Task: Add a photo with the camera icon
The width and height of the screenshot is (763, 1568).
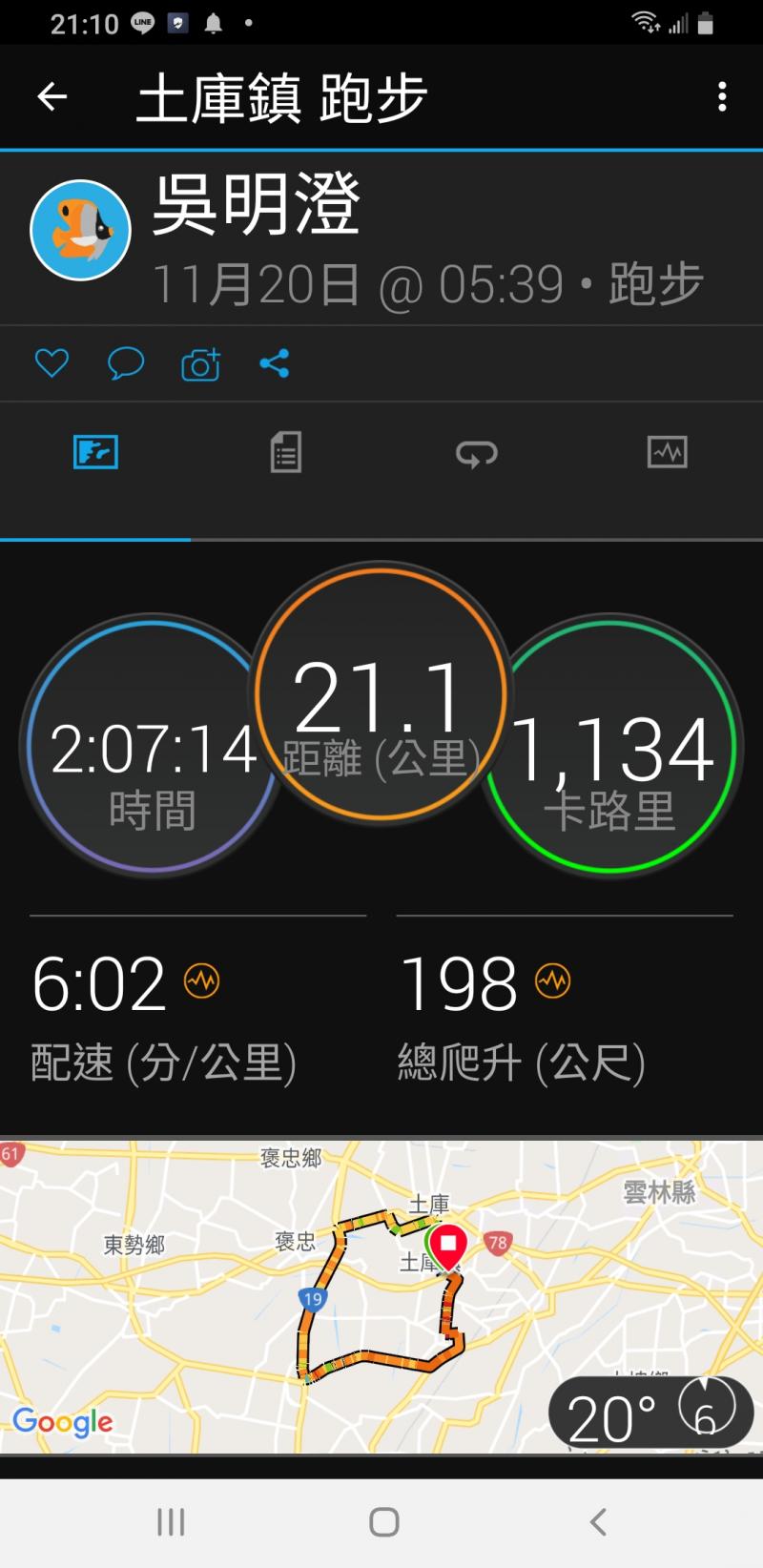Action: tap(200, 364)
